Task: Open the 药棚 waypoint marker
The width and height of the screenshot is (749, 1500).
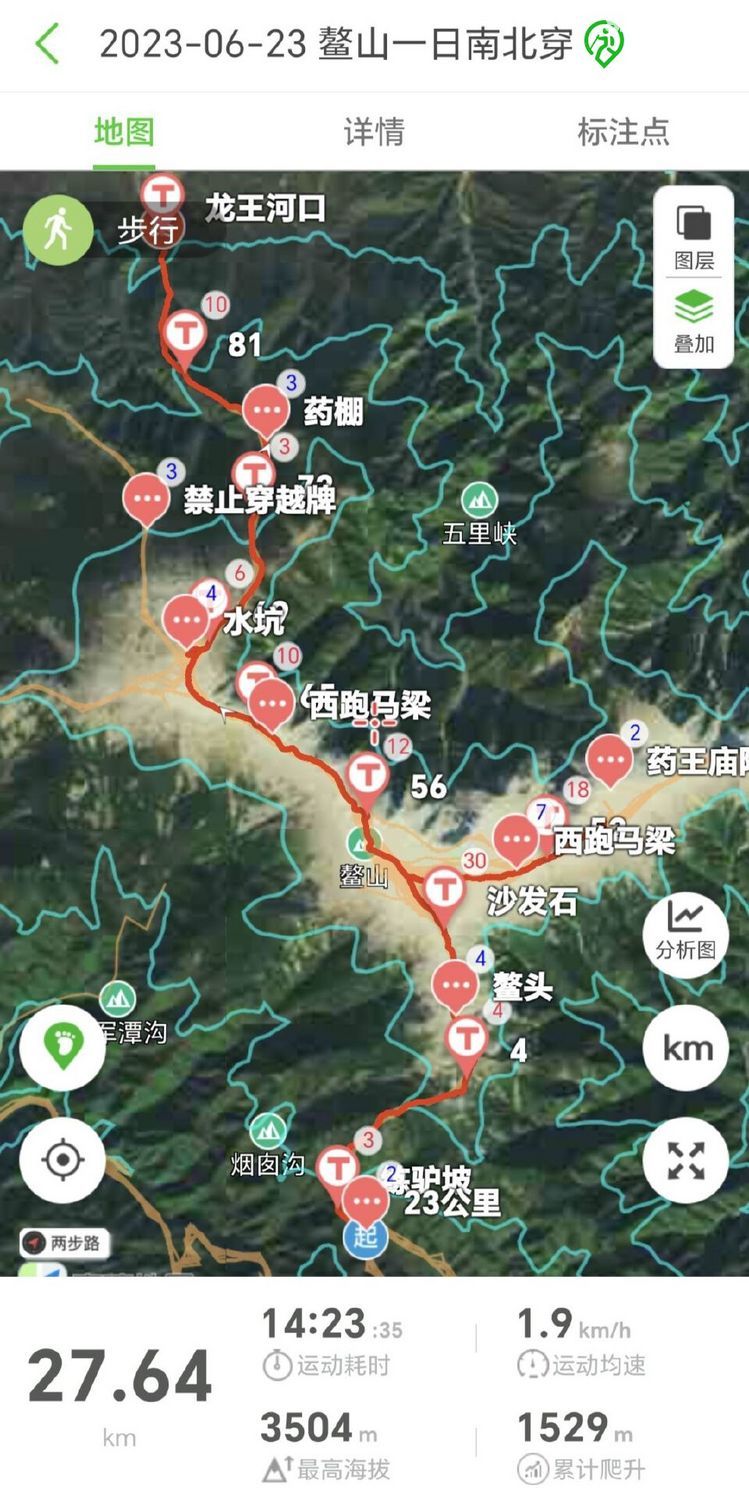Action: pyautogui.click(x=266, y=409)
